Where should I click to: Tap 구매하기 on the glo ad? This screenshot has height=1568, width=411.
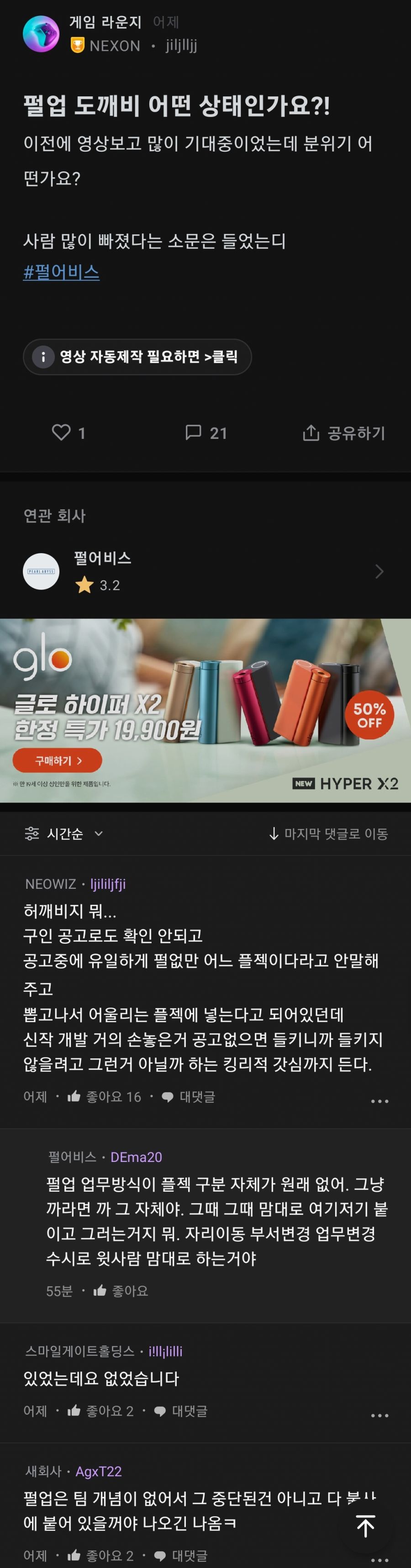[x=57, y=760]
